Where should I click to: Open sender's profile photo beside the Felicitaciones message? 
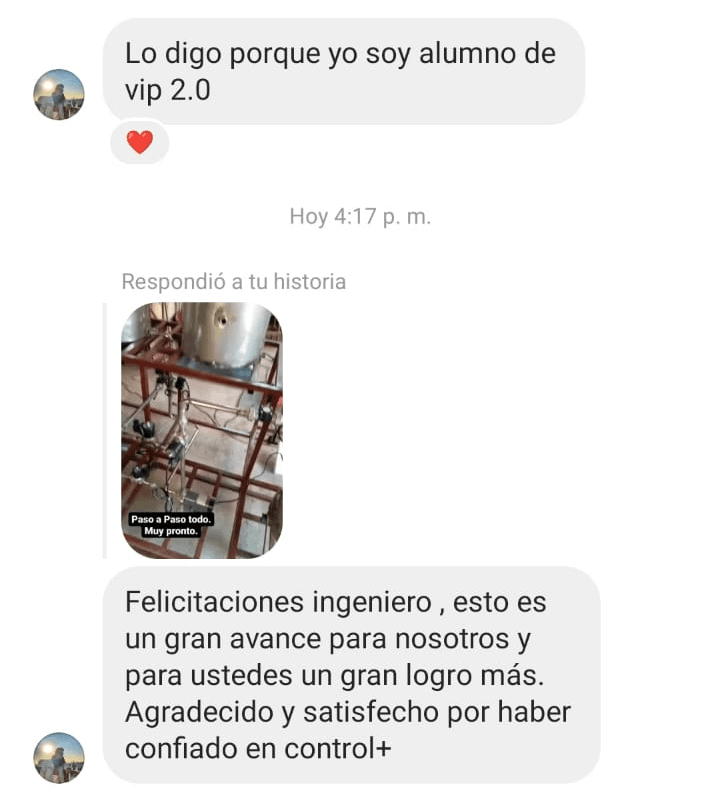[x=59, y=757]
